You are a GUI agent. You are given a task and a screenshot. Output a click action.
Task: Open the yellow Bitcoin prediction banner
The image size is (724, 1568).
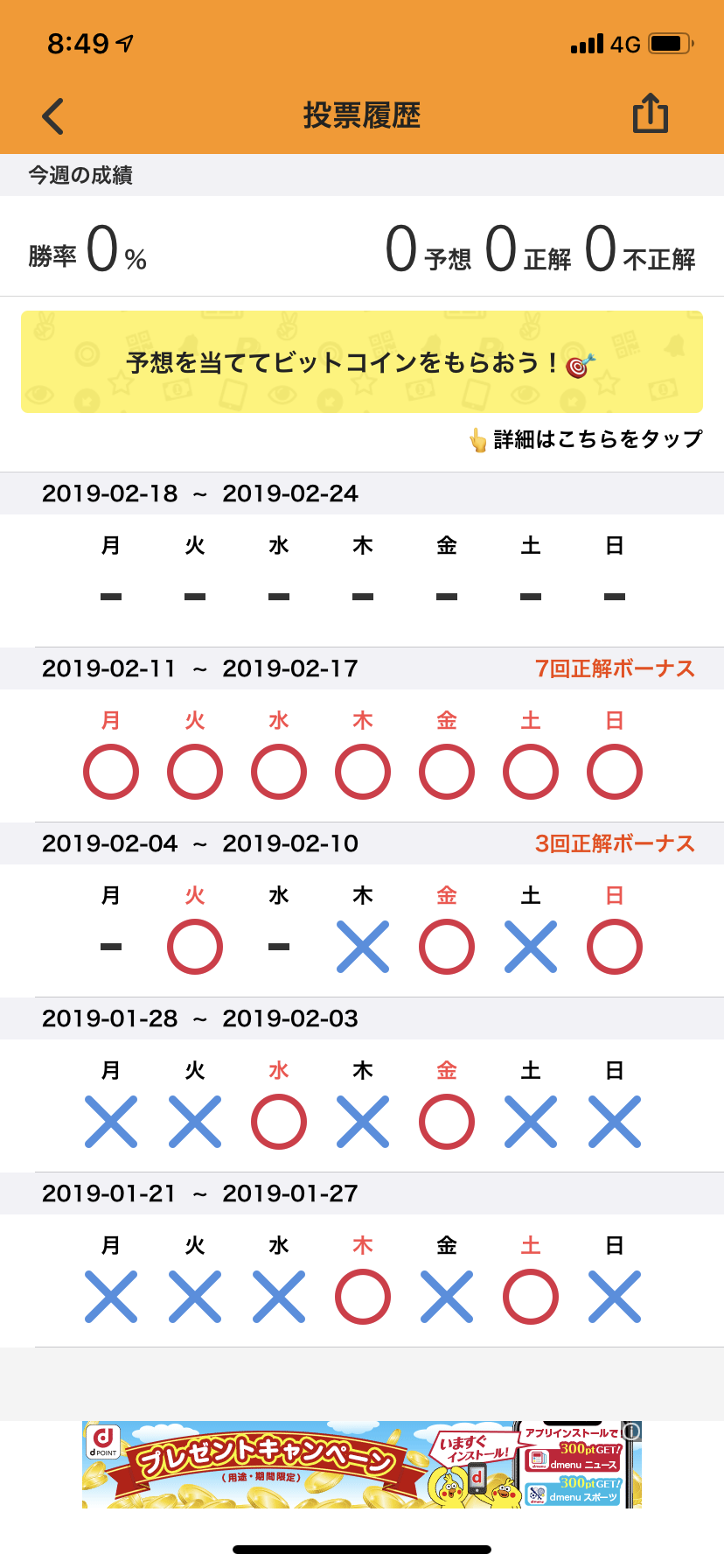(x=361, y=361)
